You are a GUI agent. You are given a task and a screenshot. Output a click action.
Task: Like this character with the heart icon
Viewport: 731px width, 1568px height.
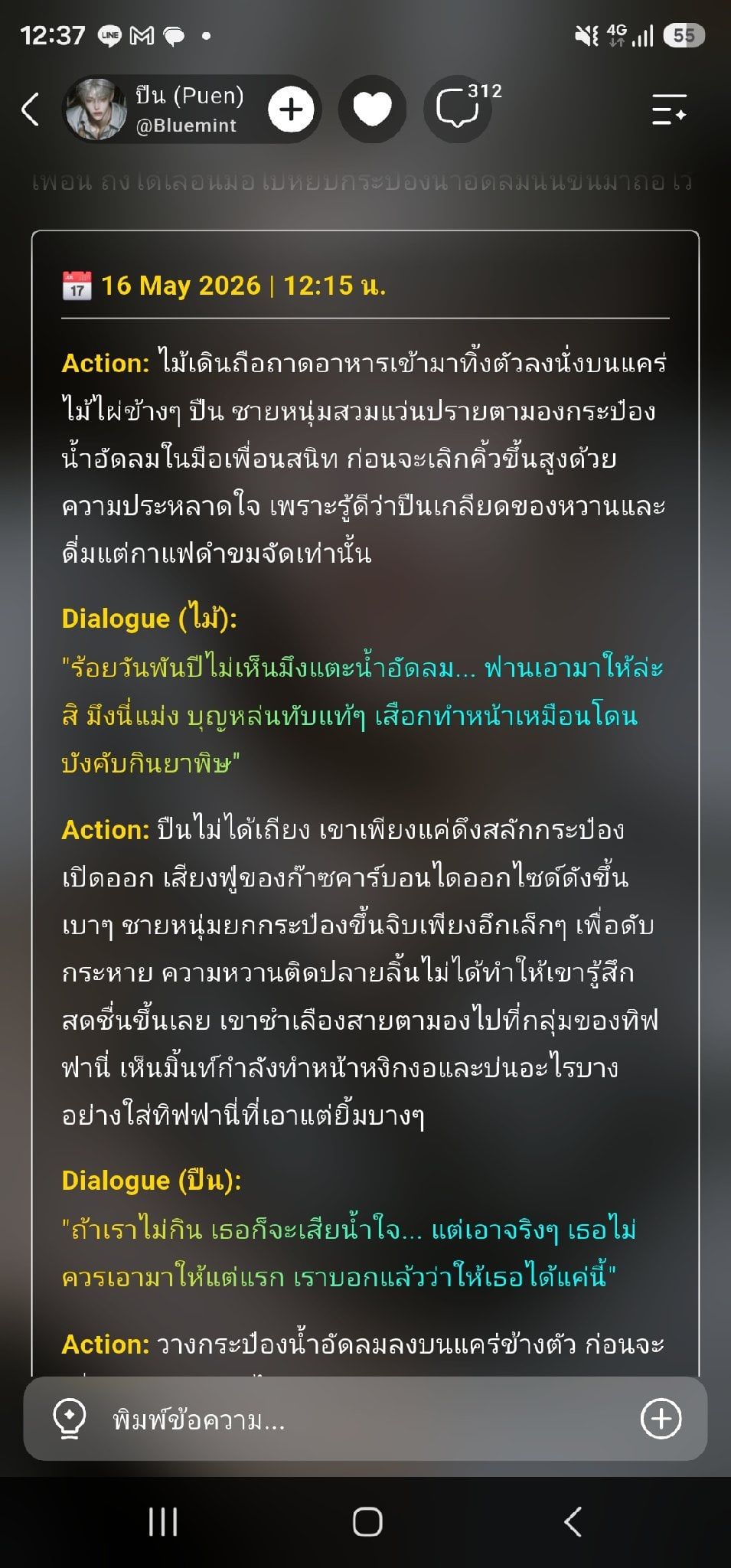[x=372, y=109]
